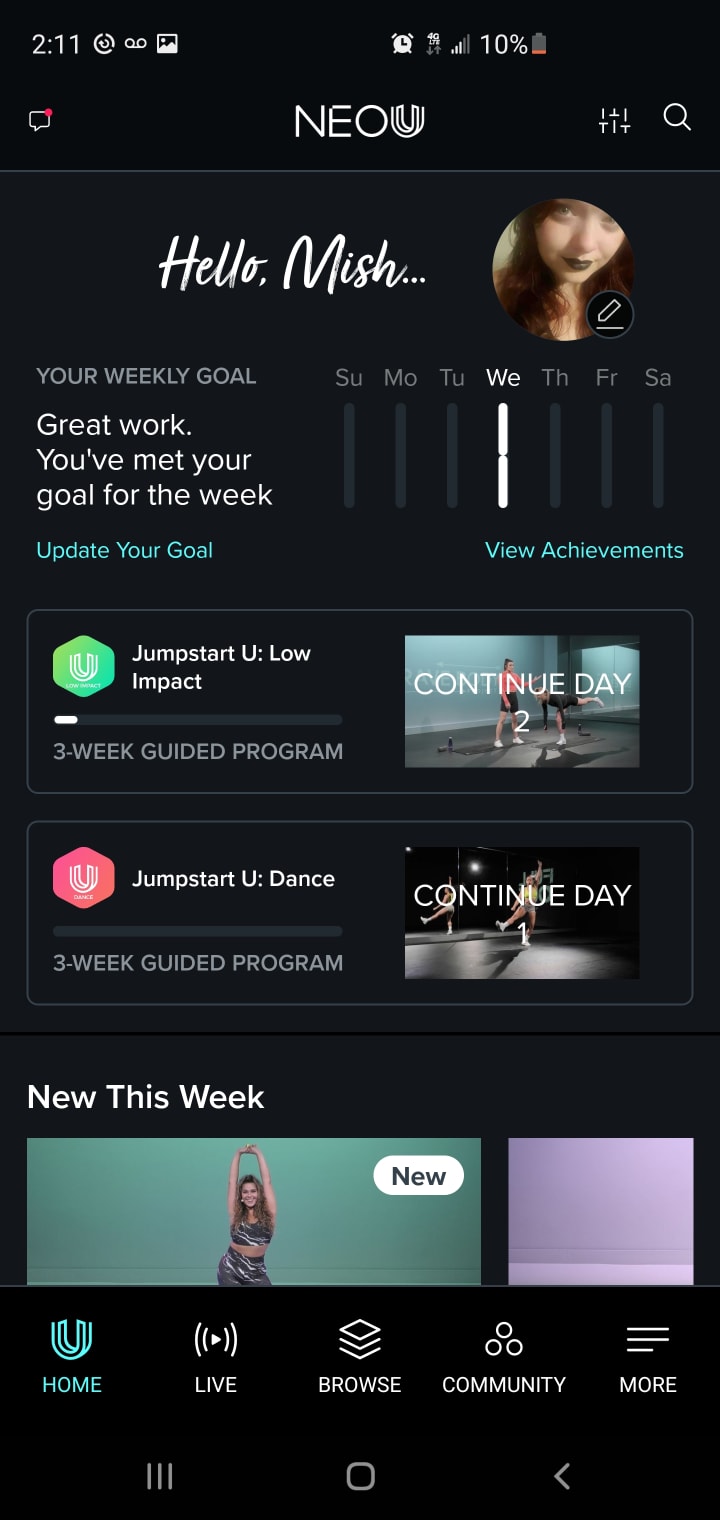
Task: Edit the profile photo
Action: (x=609, y=314)
